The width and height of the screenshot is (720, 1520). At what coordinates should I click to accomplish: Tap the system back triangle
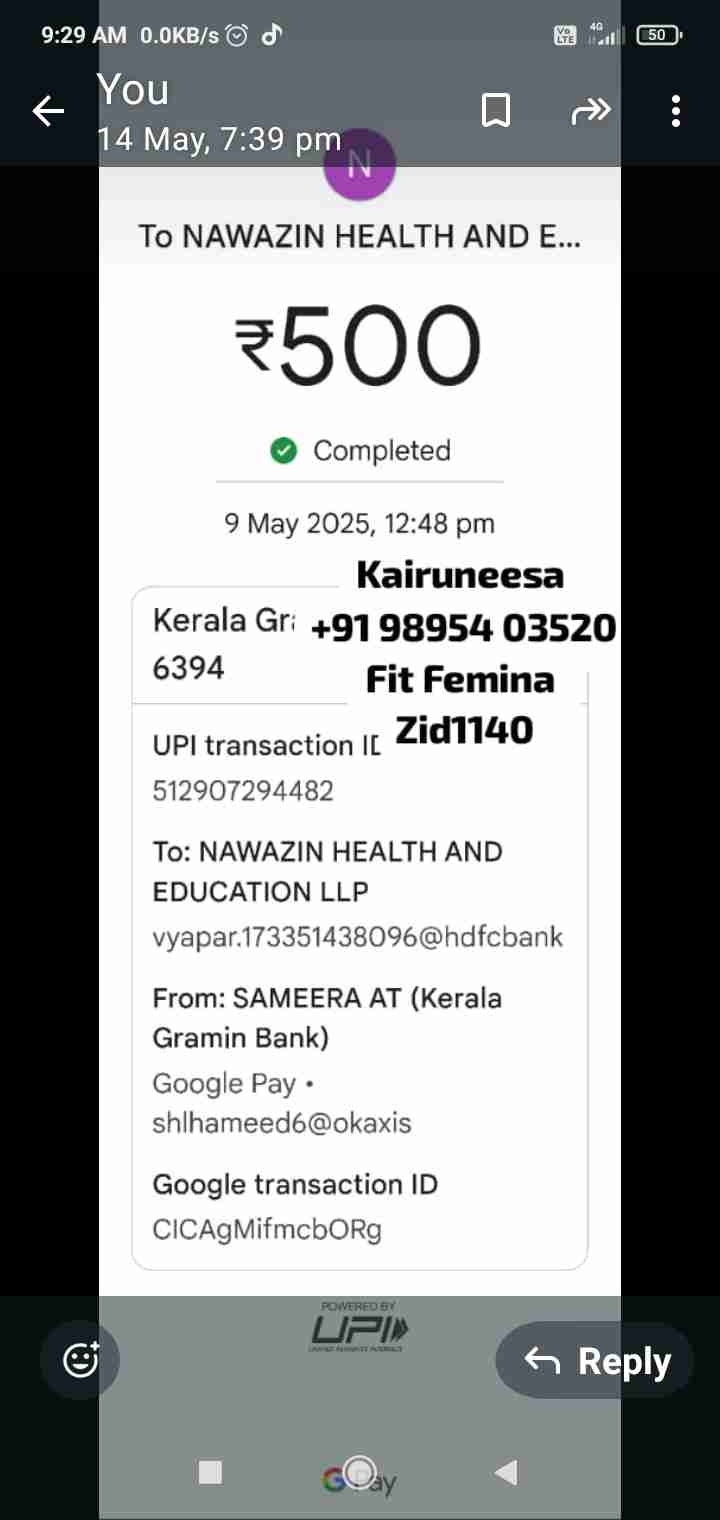coord(506,1471)
